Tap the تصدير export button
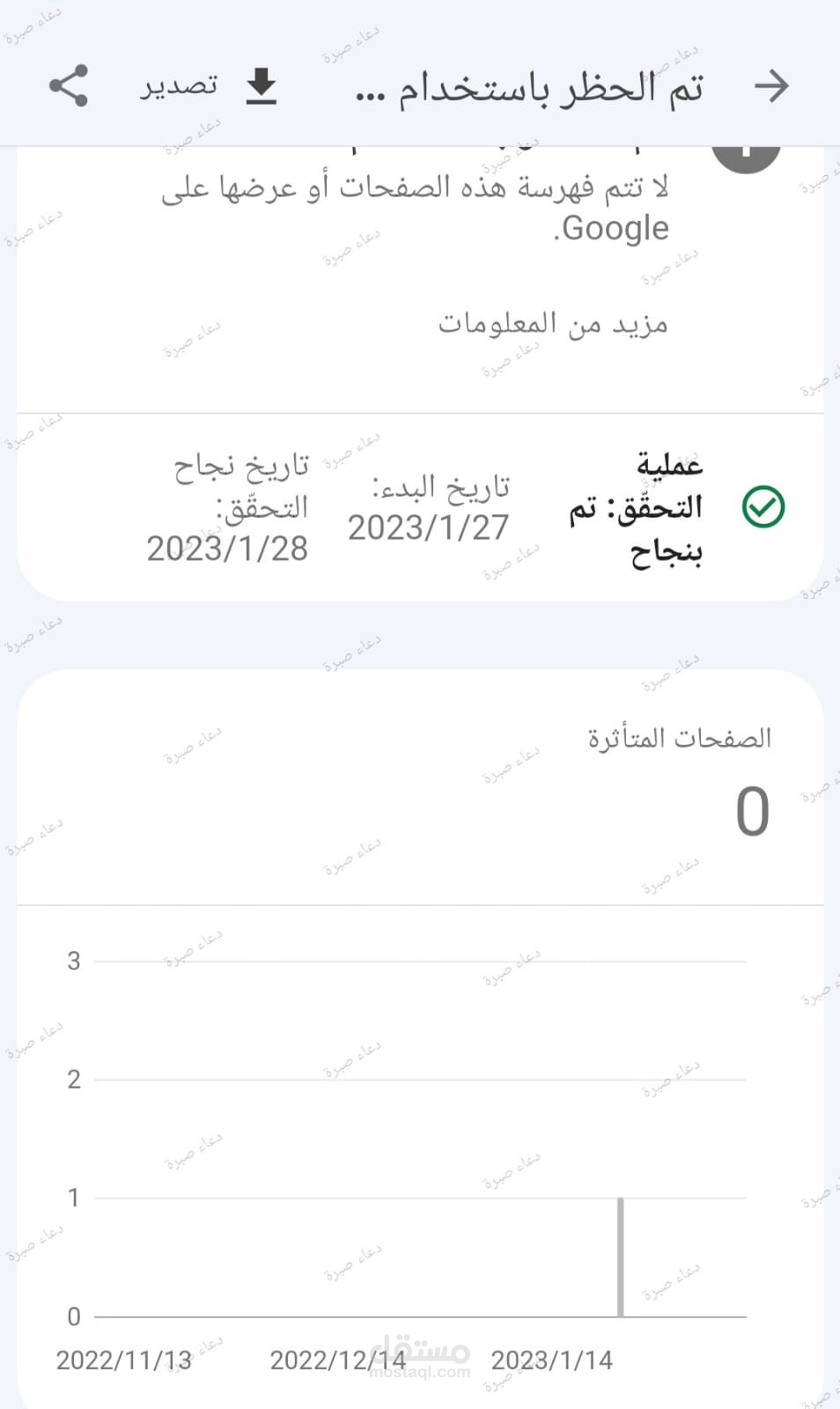The height and width of the screenshot is (1409, 840). point(210,86)
